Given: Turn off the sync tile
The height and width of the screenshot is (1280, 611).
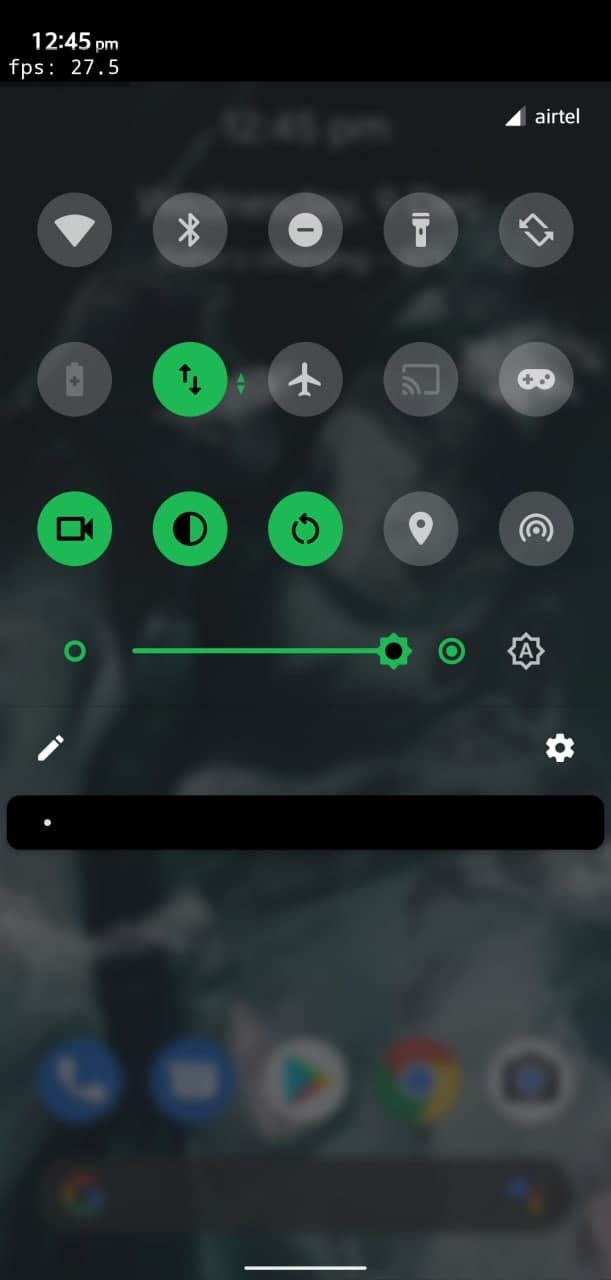Looking at the screenshot, I should coord(305,529).
